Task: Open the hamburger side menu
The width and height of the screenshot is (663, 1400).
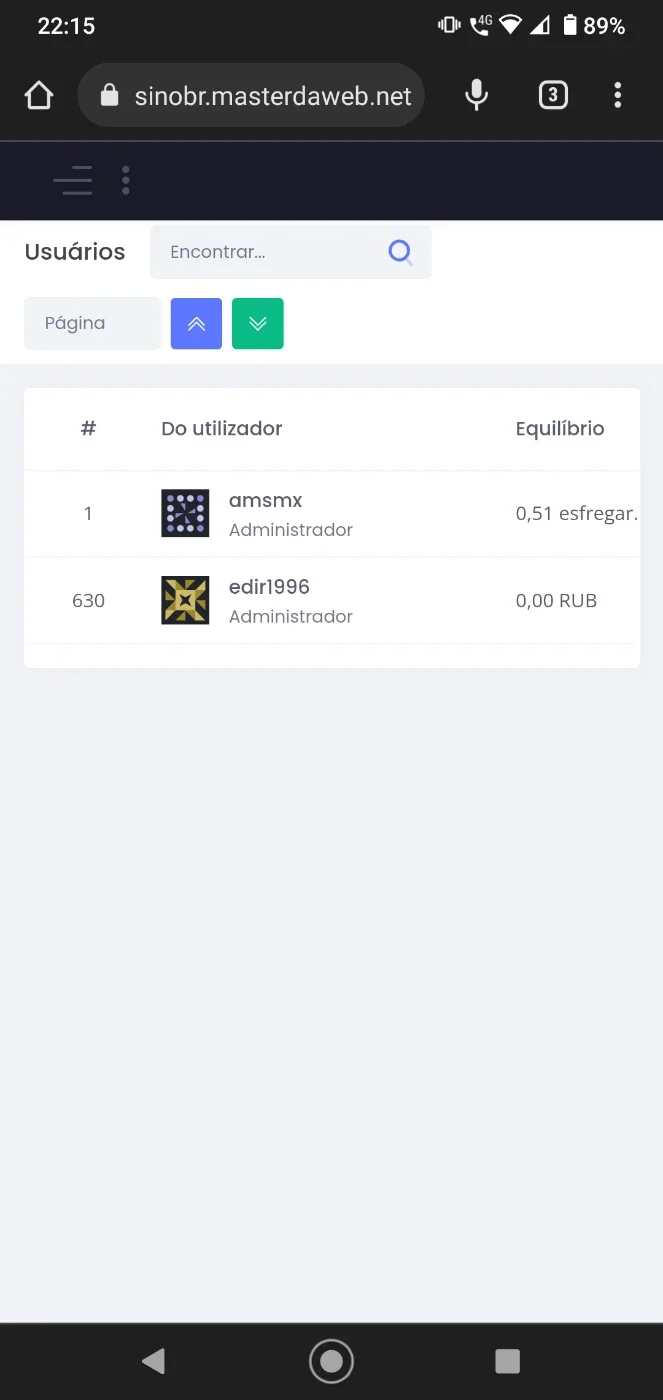Action: click(73, 180)
